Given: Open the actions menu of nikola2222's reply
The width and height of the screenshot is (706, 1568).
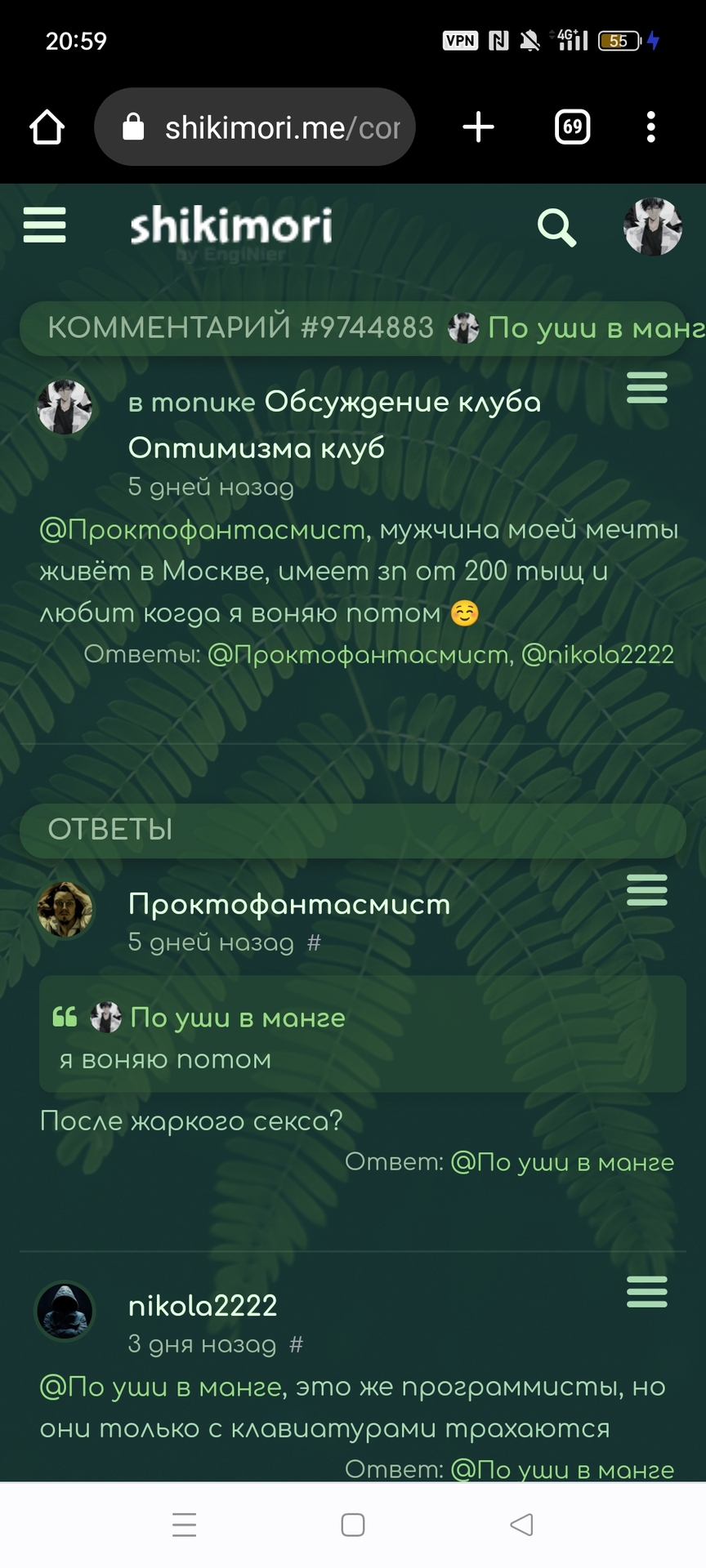Looking at the screenshot, I should (646, 1291).
